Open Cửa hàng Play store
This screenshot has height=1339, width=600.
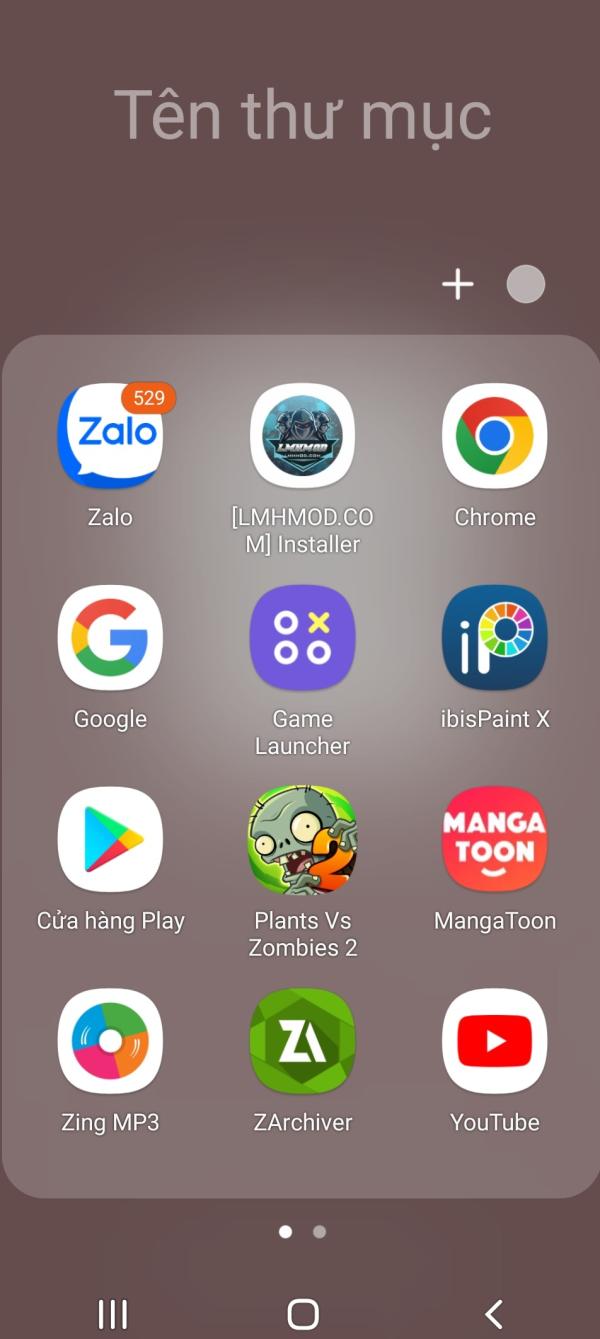pyautogui.click(x=110, y=840)
